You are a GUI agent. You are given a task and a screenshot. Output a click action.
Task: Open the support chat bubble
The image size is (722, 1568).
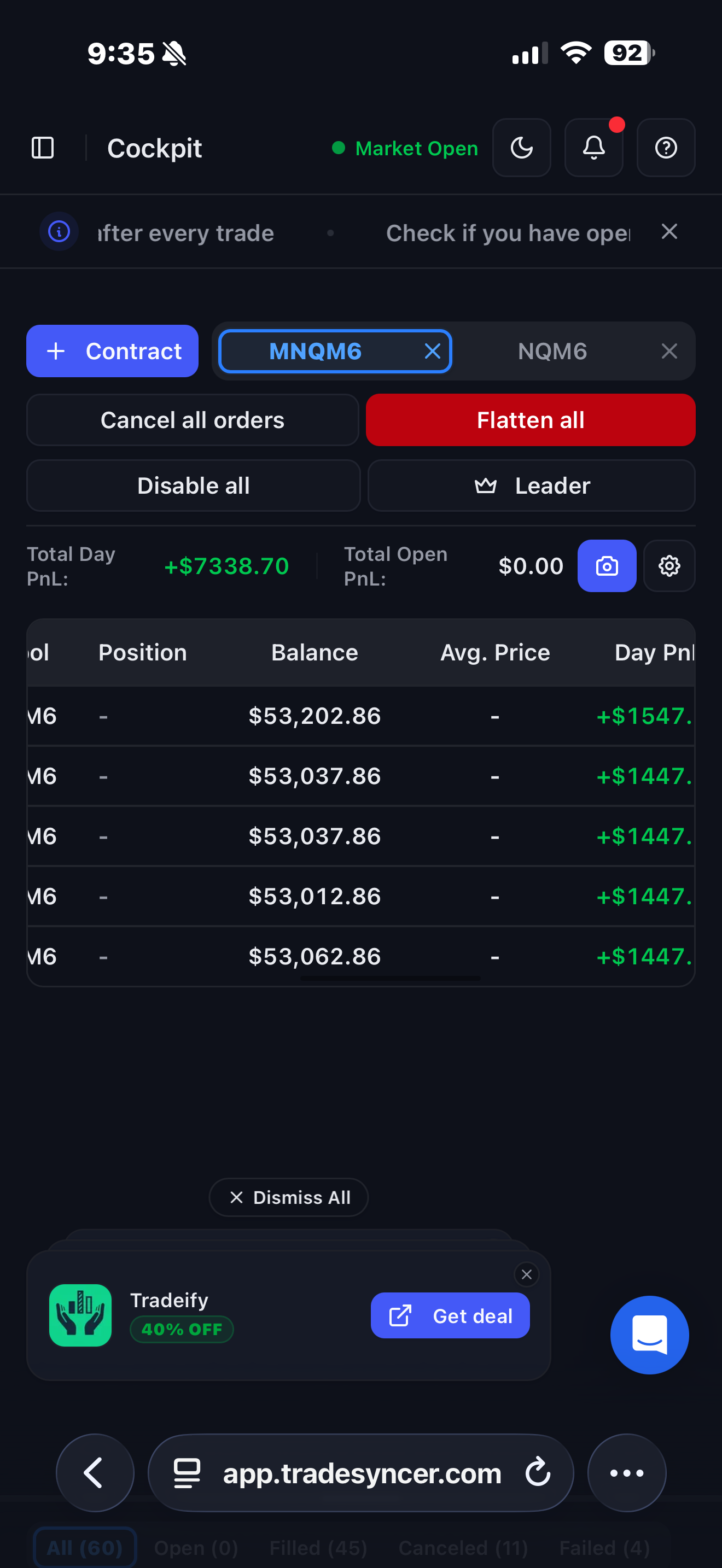[649, 1335]
